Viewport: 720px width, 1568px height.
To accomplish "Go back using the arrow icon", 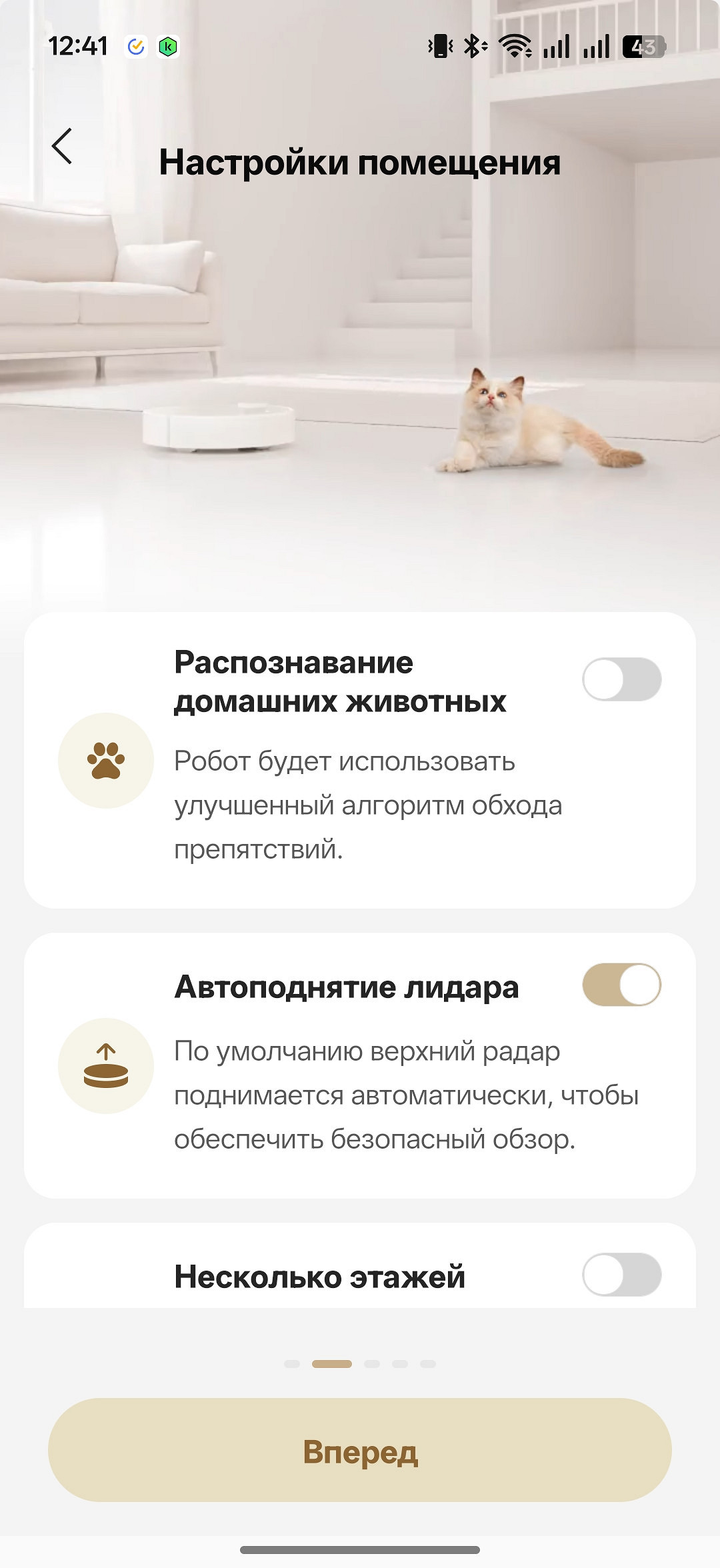I will [62, 146].
